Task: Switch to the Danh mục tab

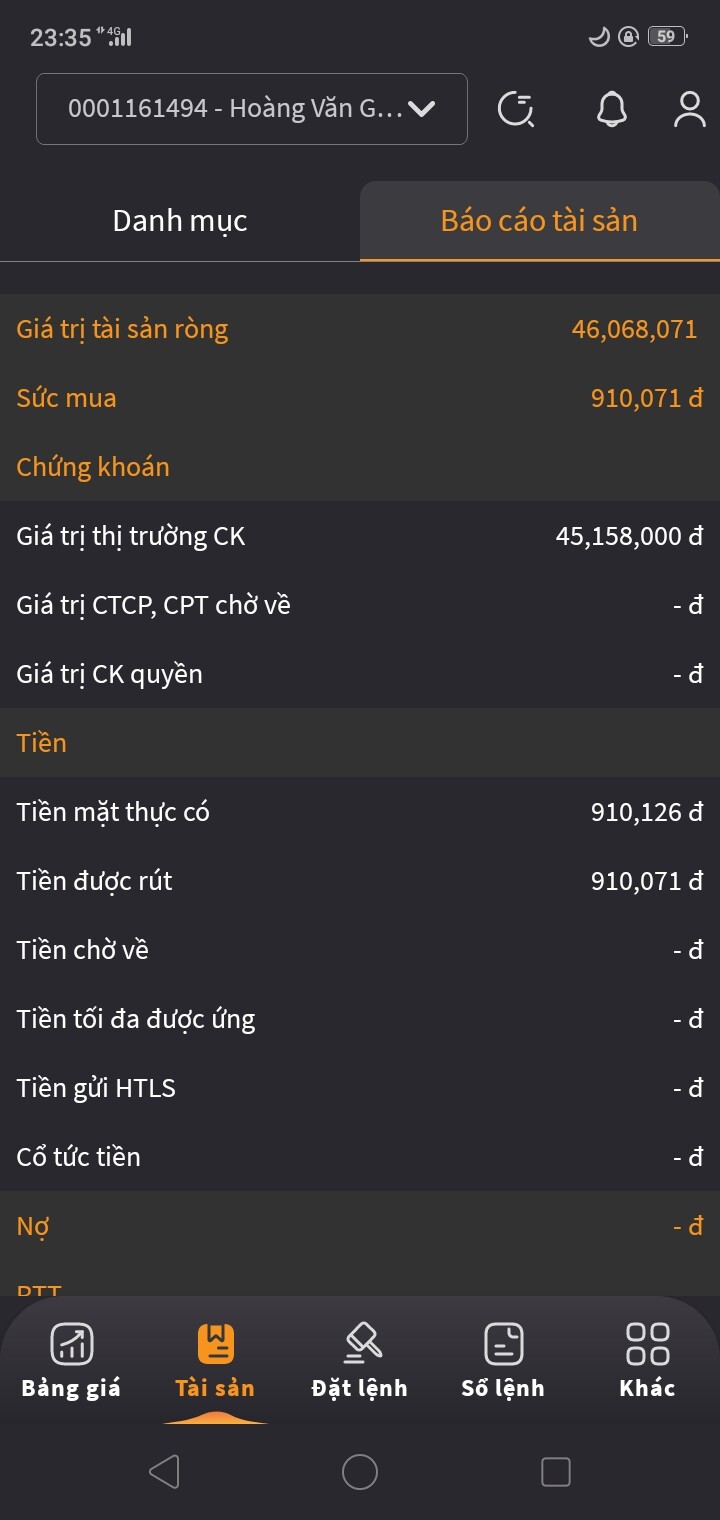Action: pyautogui.click(x=180, y=221)
